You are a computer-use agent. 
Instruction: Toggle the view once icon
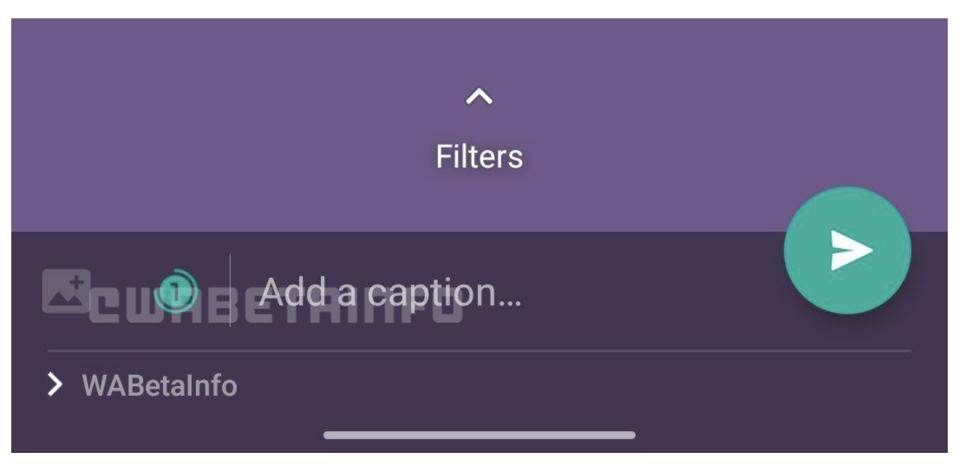177,291
